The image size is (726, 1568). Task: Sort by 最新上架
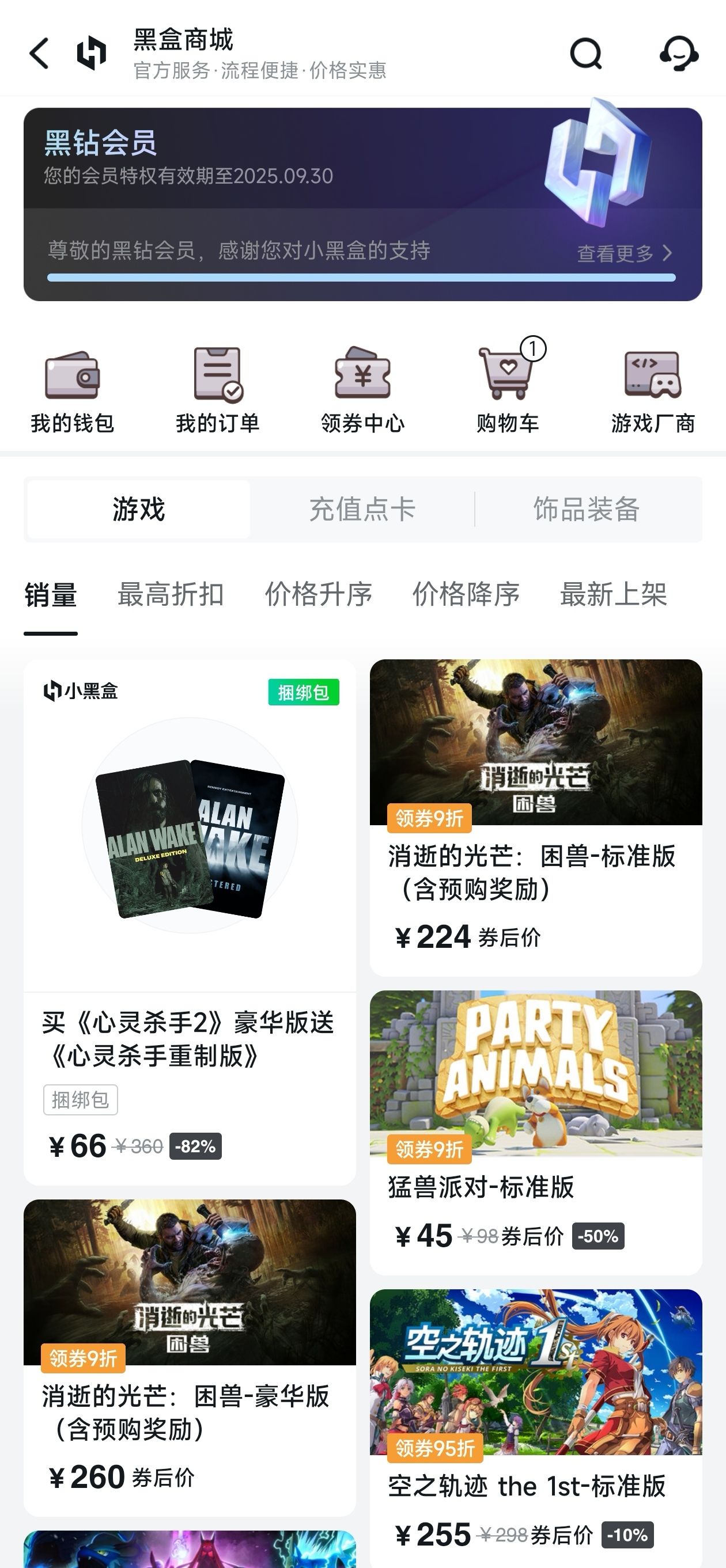point(613,595)
